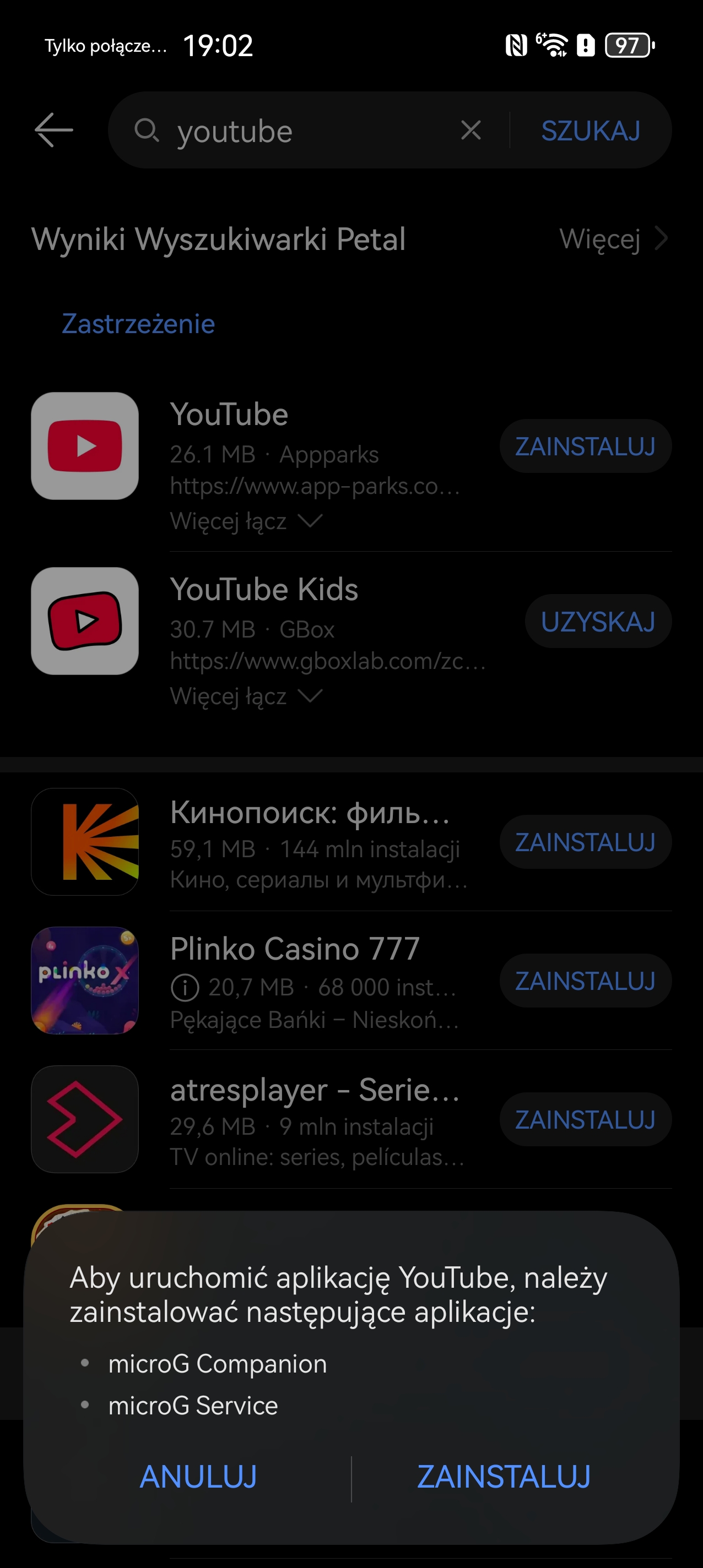
Task: Install the Кинопоиск app
Action: tap(585, 842)
